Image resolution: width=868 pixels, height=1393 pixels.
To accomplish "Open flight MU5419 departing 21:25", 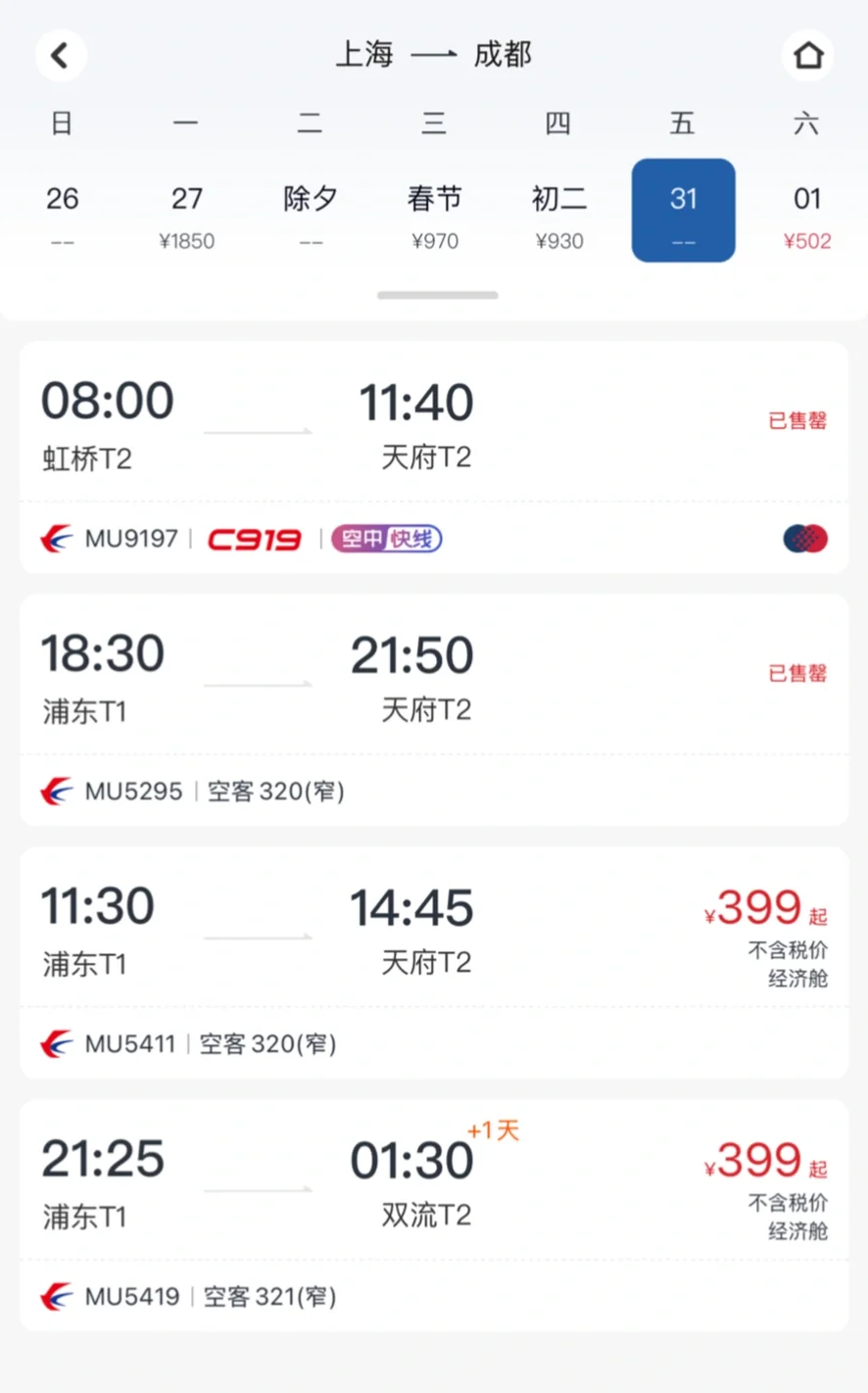I will pyautogui.click(x=434, y=1216).
